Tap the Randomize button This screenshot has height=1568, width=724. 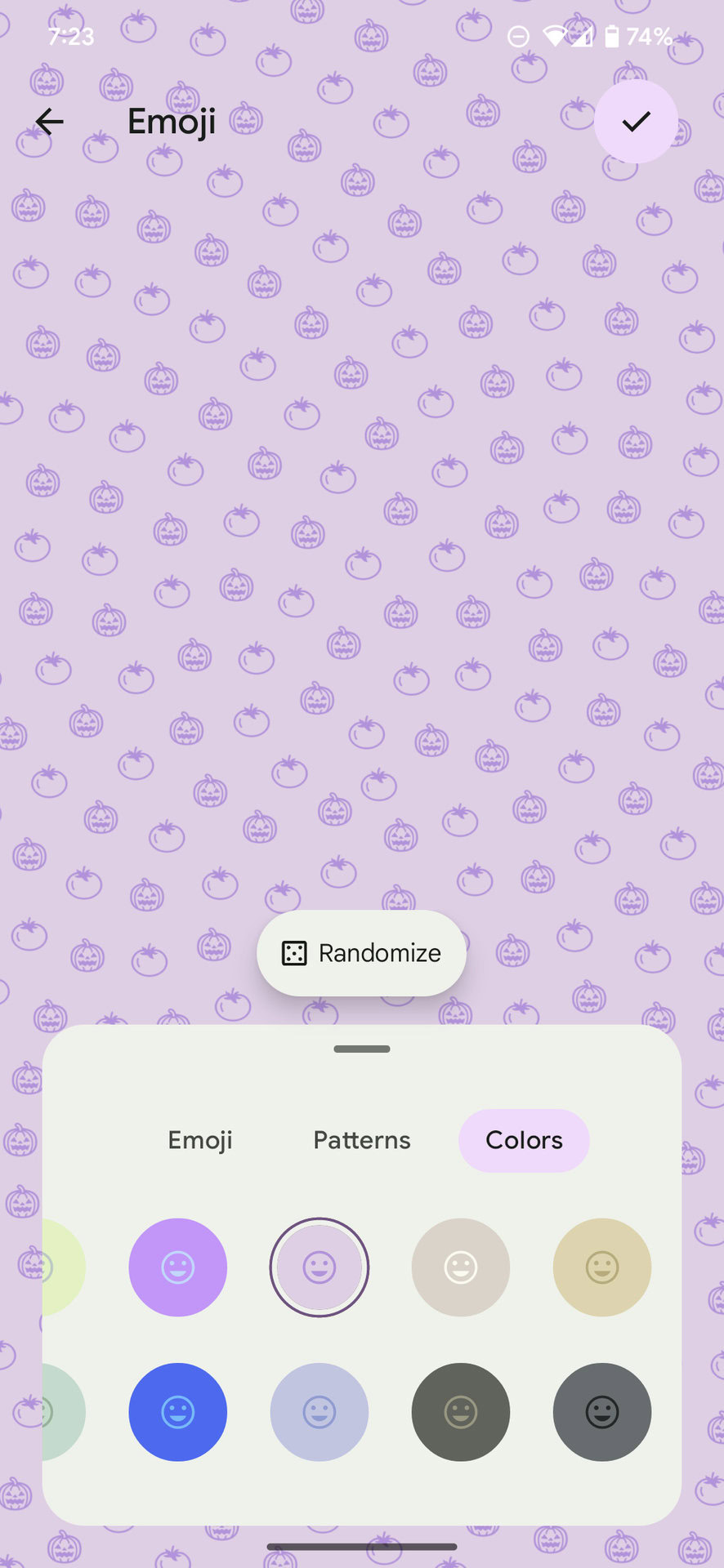pos(361,953)
